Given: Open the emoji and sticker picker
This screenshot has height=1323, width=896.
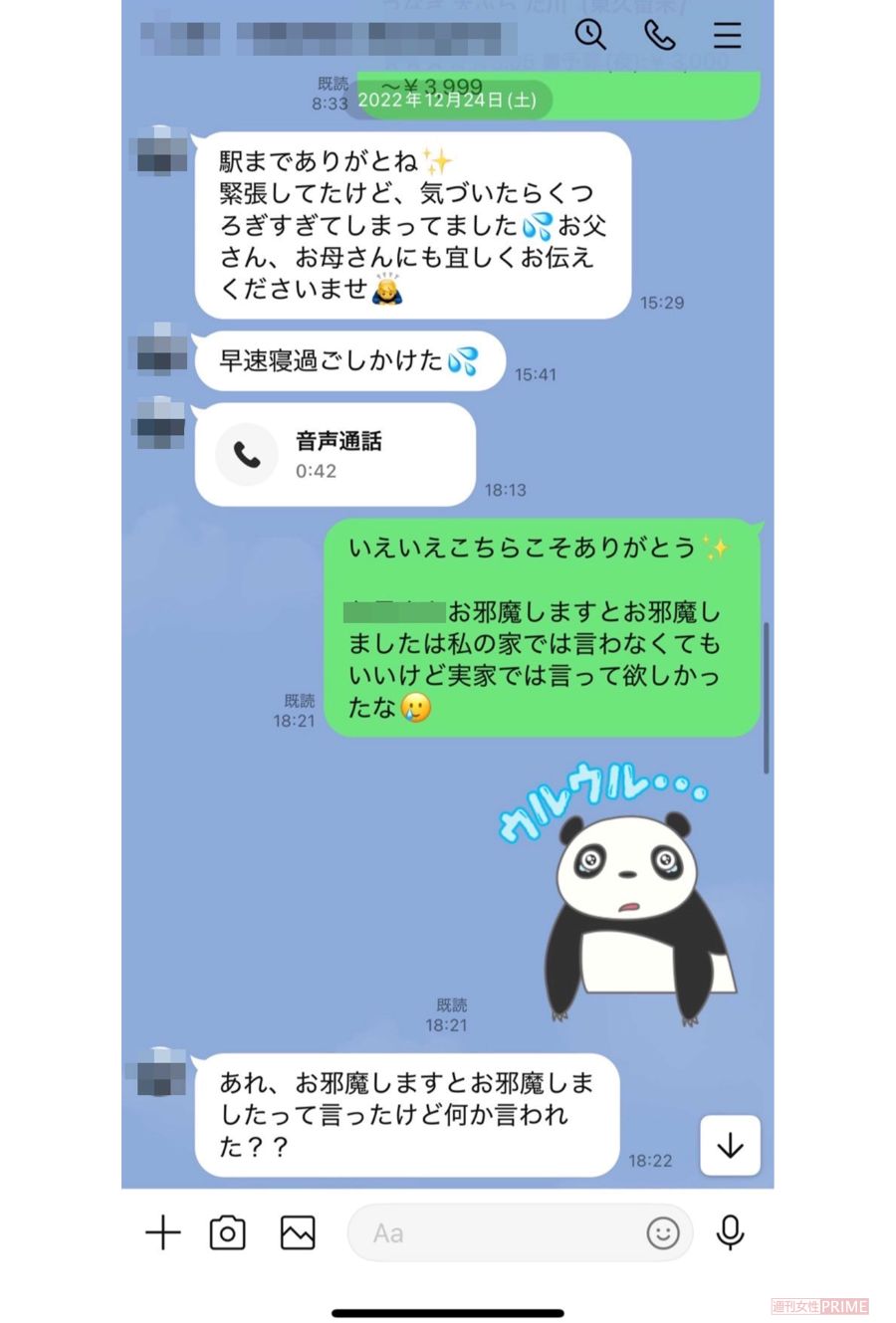Looking at the screenshot, I should (663, 1232).
